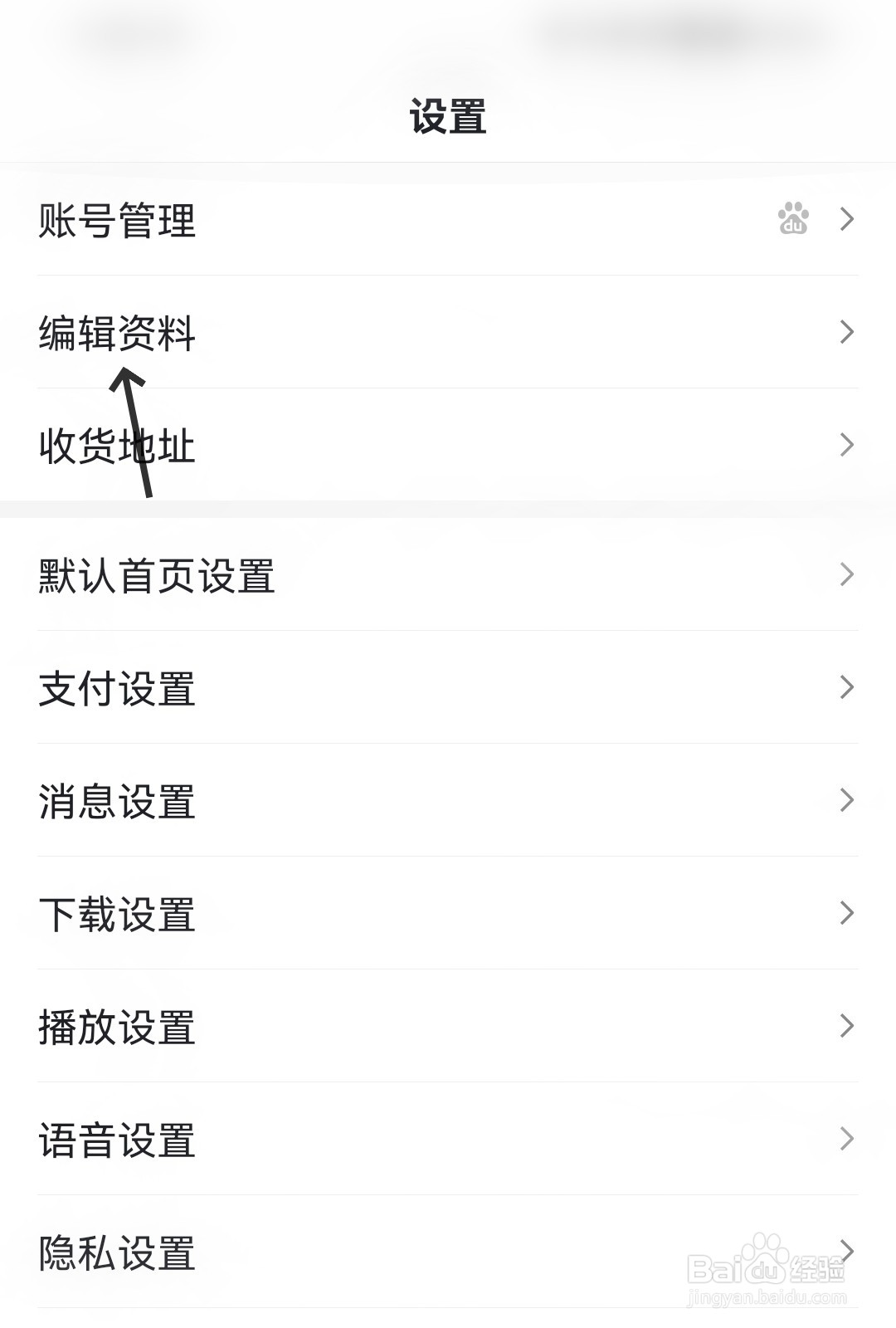Open 消息设置 message settings
Screen dimensions: 896x1328
[116, 801]
